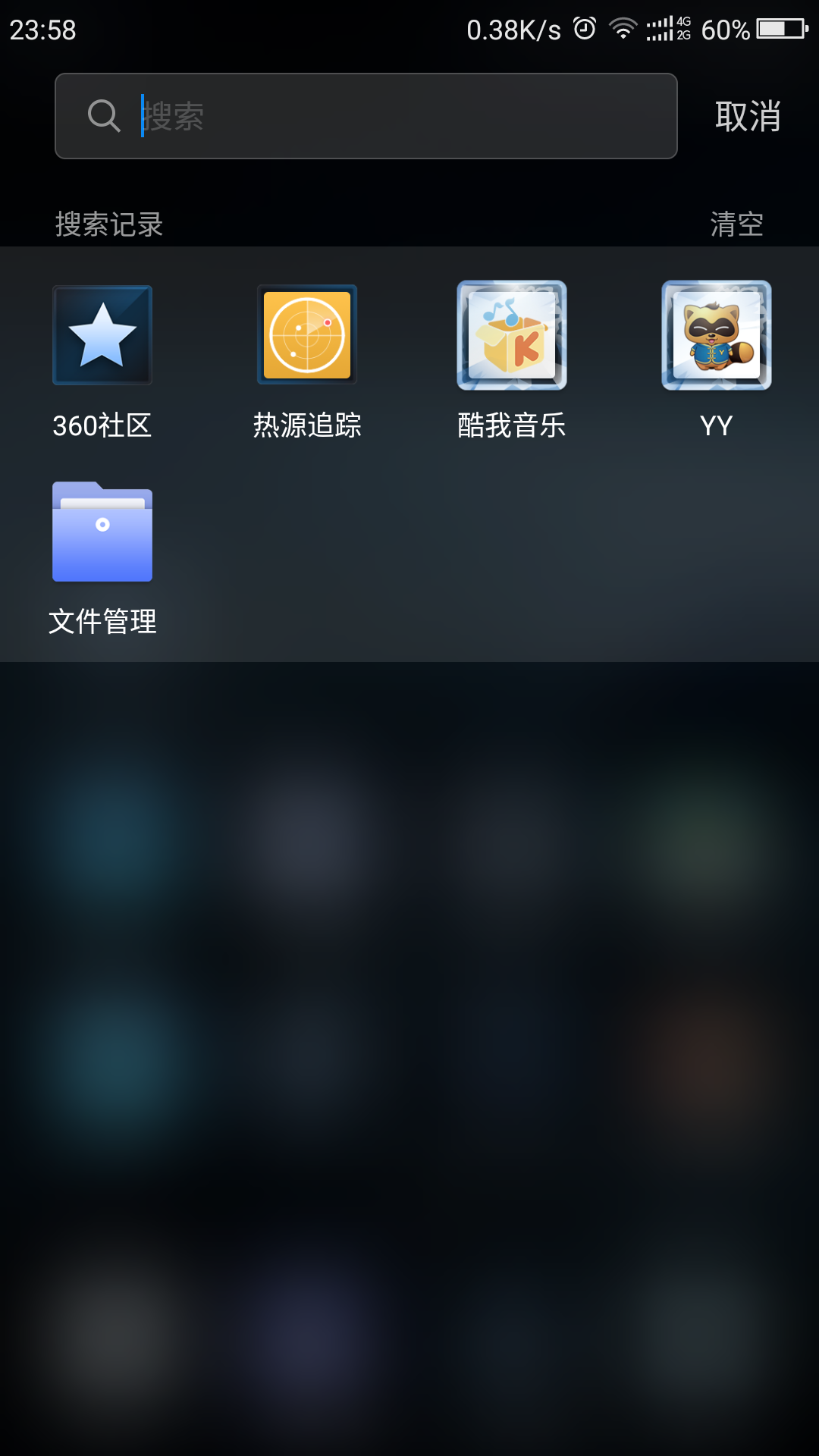Open 酷我音乐 from search history
The image size is (819, 1456).
512,335
